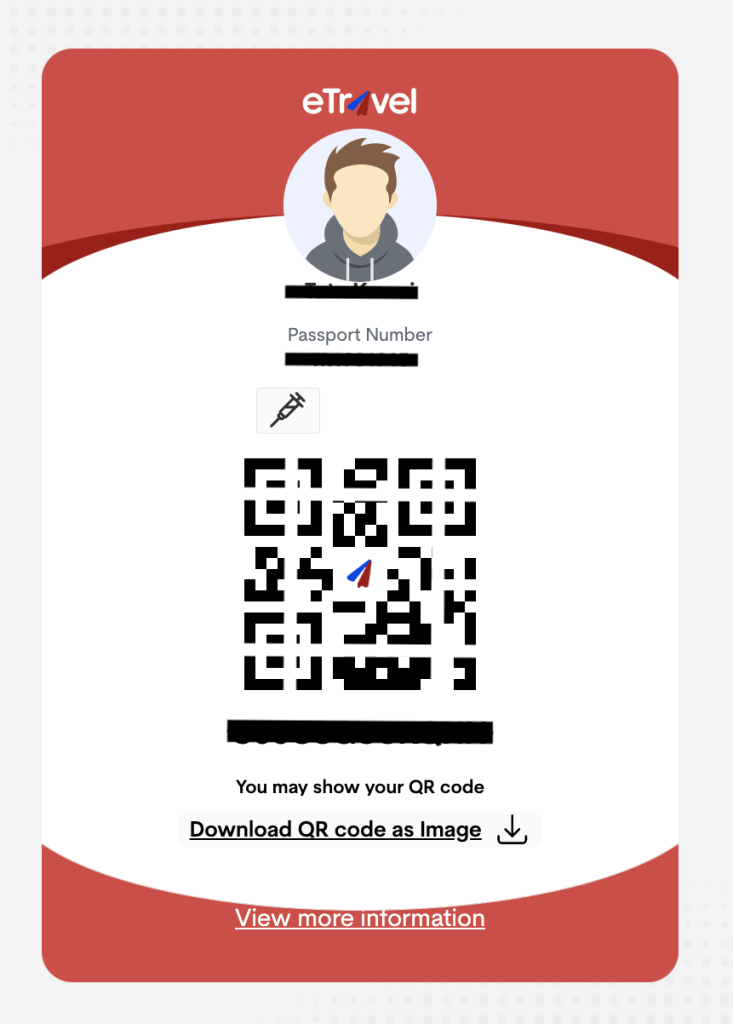Download QR code as Image

point(359,830)
